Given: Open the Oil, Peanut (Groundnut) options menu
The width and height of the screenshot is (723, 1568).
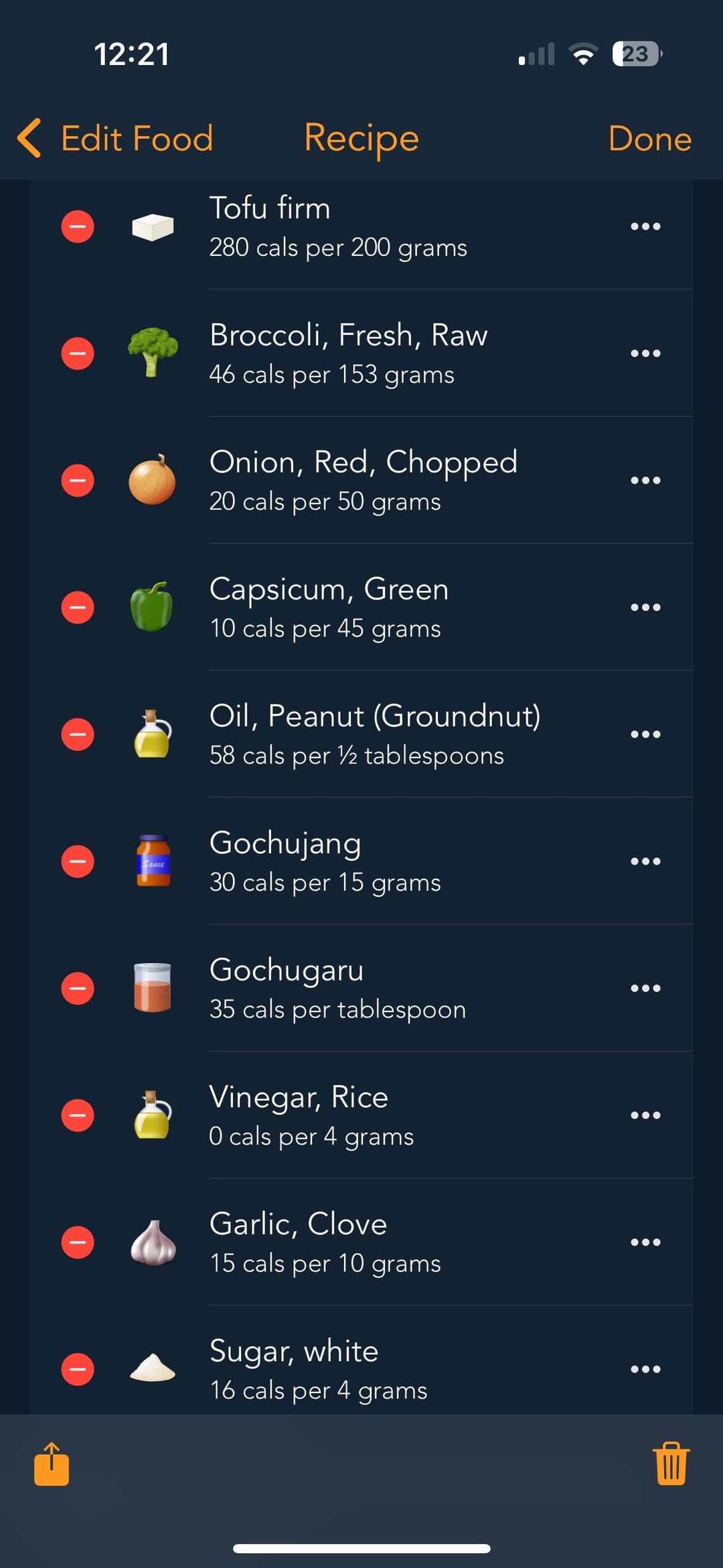Looking at the screenshot, I should coord(645,734).
